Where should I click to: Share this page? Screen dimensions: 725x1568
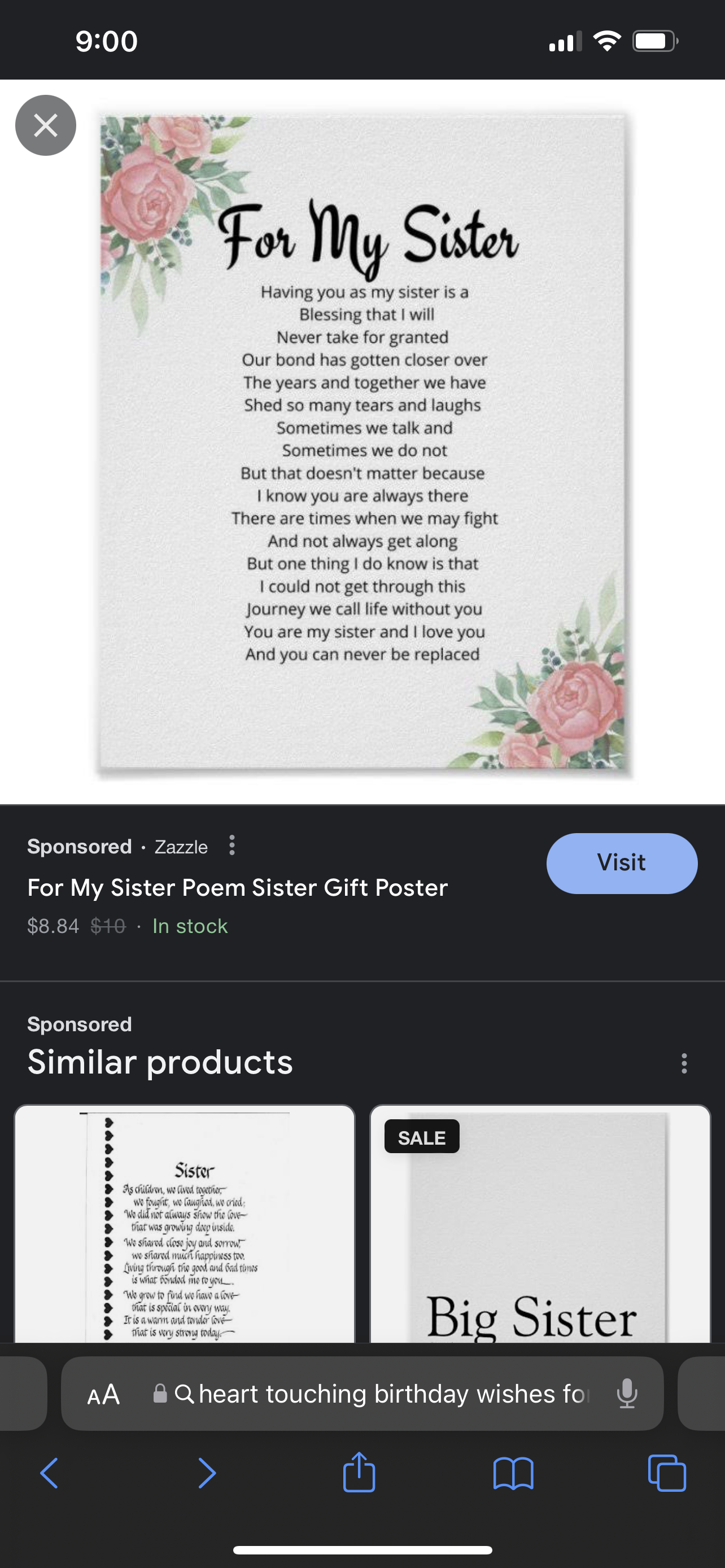[x=359, y=1473]
